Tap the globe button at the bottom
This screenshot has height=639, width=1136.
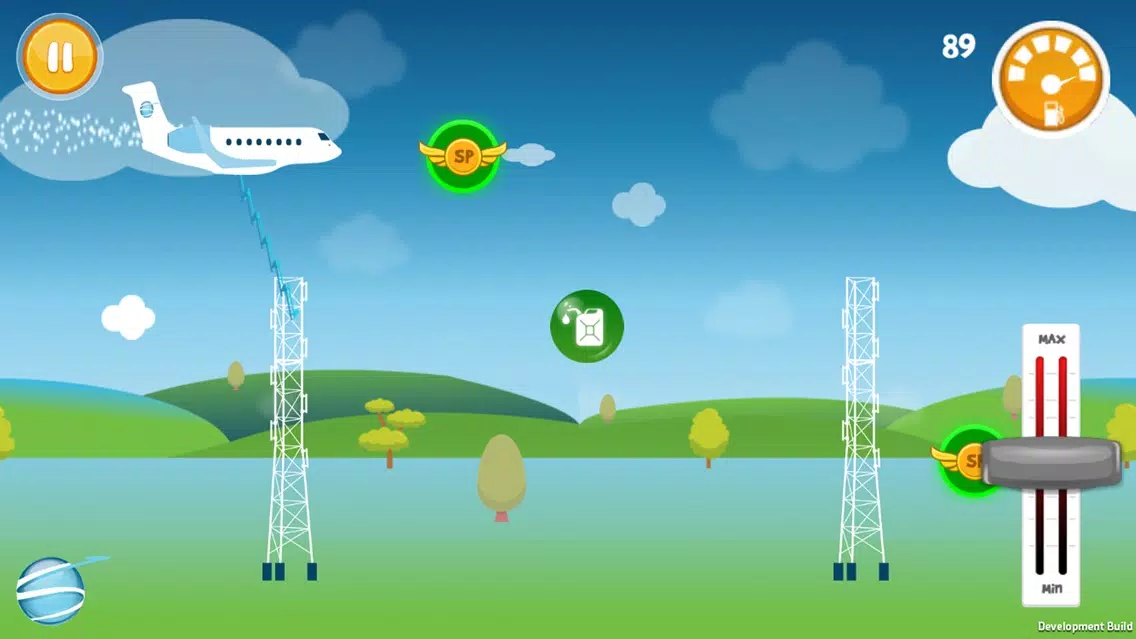pyautogui.click(x=50, y=590)
